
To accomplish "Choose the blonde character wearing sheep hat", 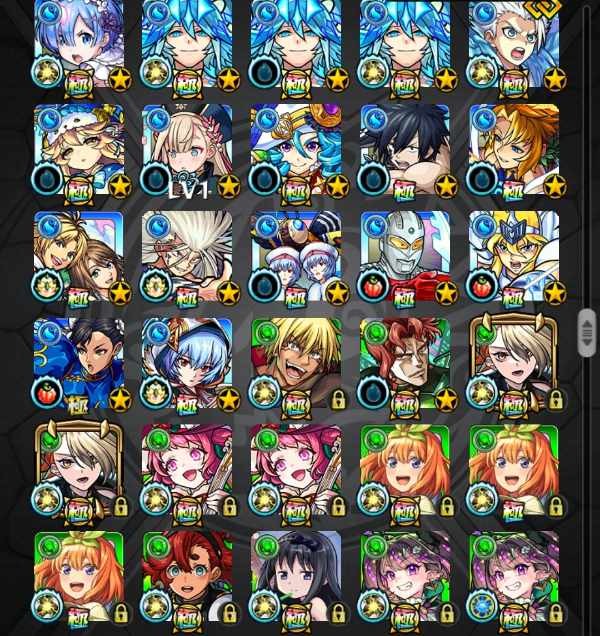I will 78,151.
